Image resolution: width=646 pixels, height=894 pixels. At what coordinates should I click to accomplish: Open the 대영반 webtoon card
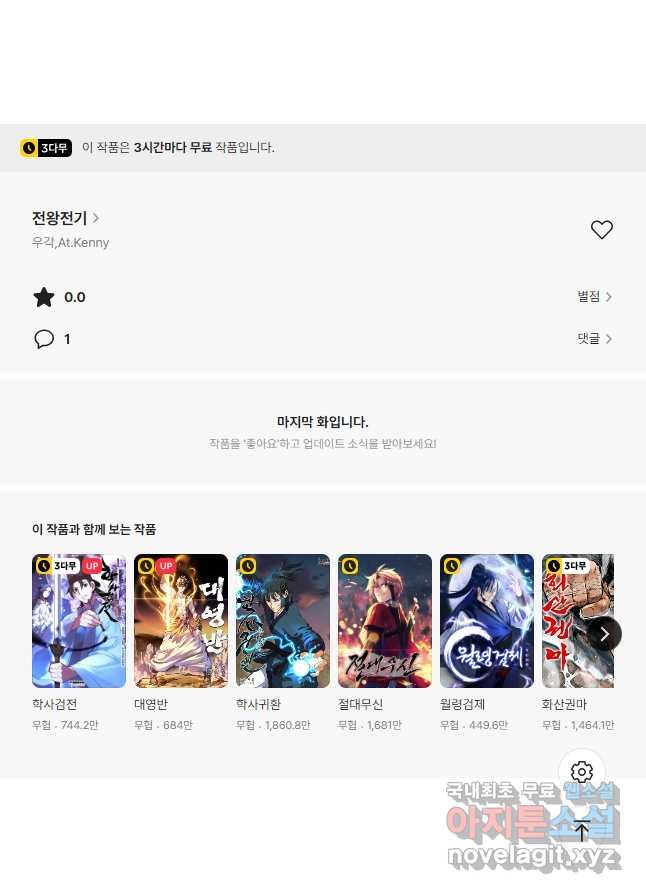(x=181, y=621)
